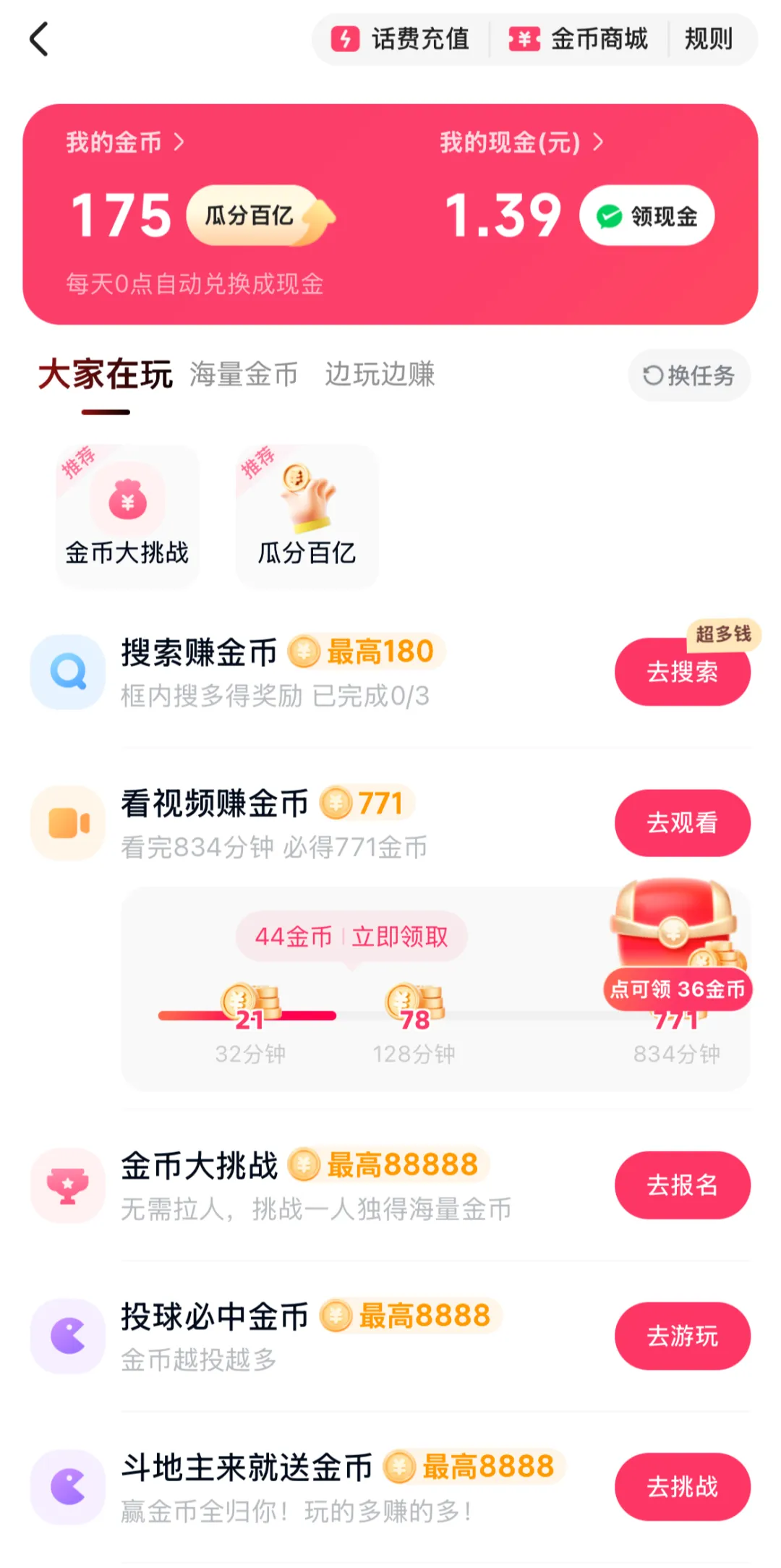Tap the 领现金 withdraw button
The height and width of the screenshot is (1568, 781).
click(646, 216)
